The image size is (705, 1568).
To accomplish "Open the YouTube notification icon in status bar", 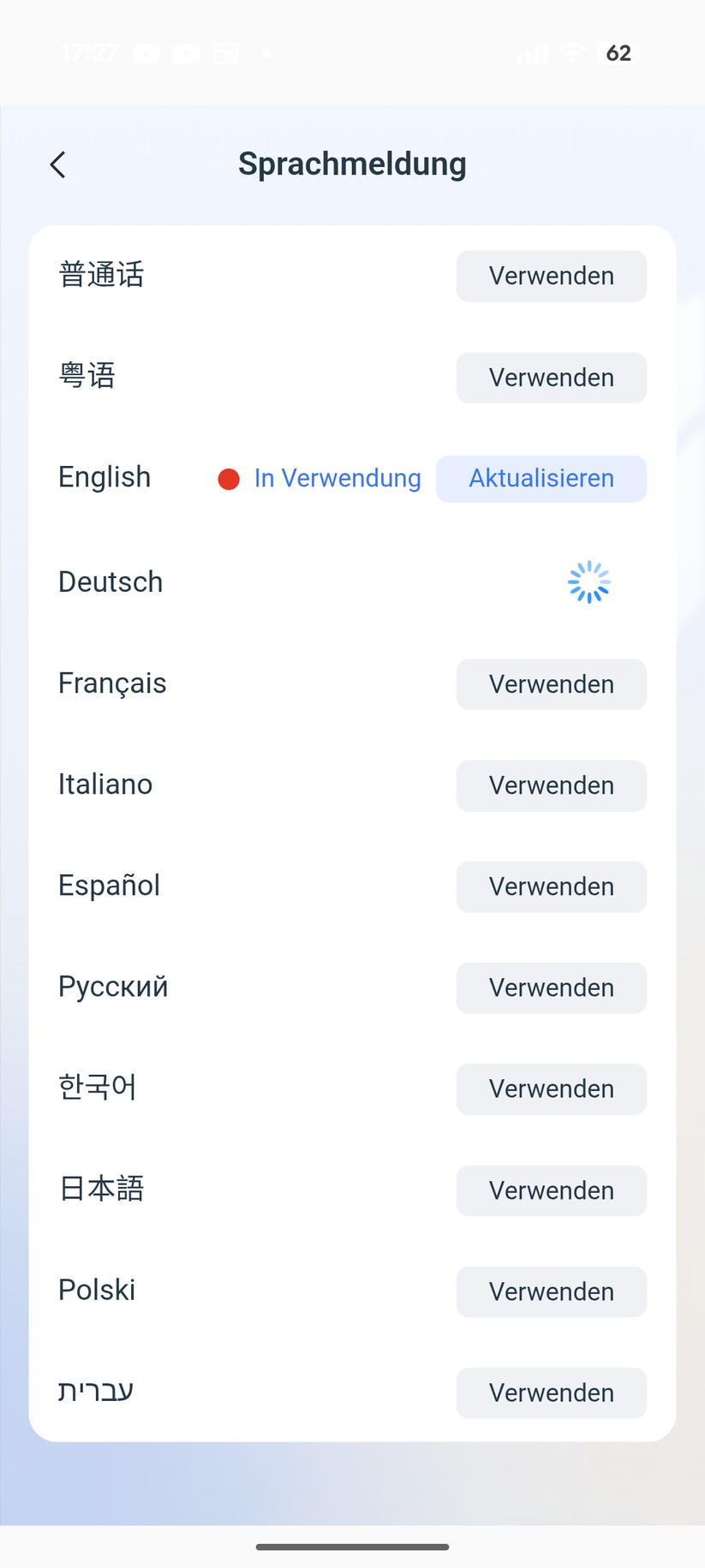I will point(146,53).
